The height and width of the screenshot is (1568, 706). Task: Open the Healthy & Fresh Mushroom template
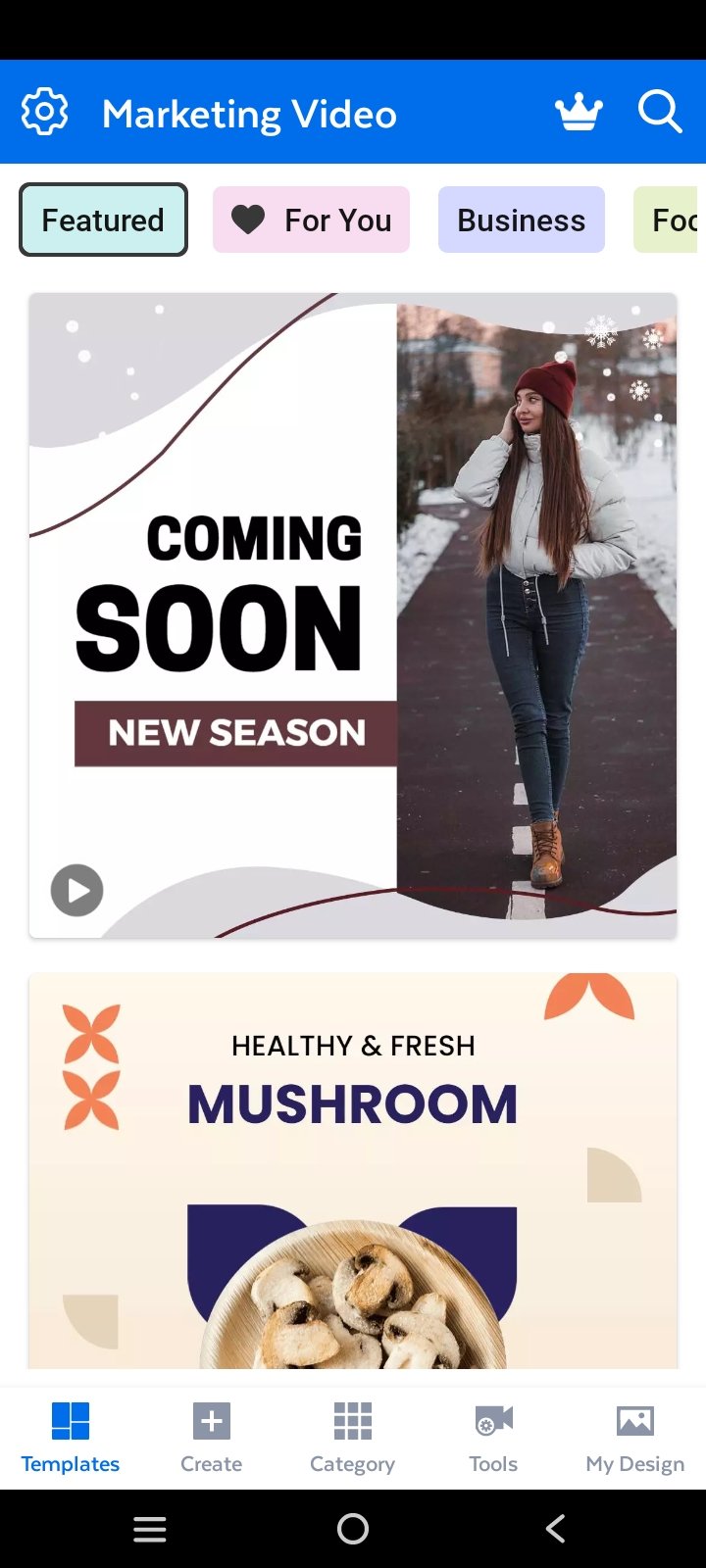tap(353, 1171)
